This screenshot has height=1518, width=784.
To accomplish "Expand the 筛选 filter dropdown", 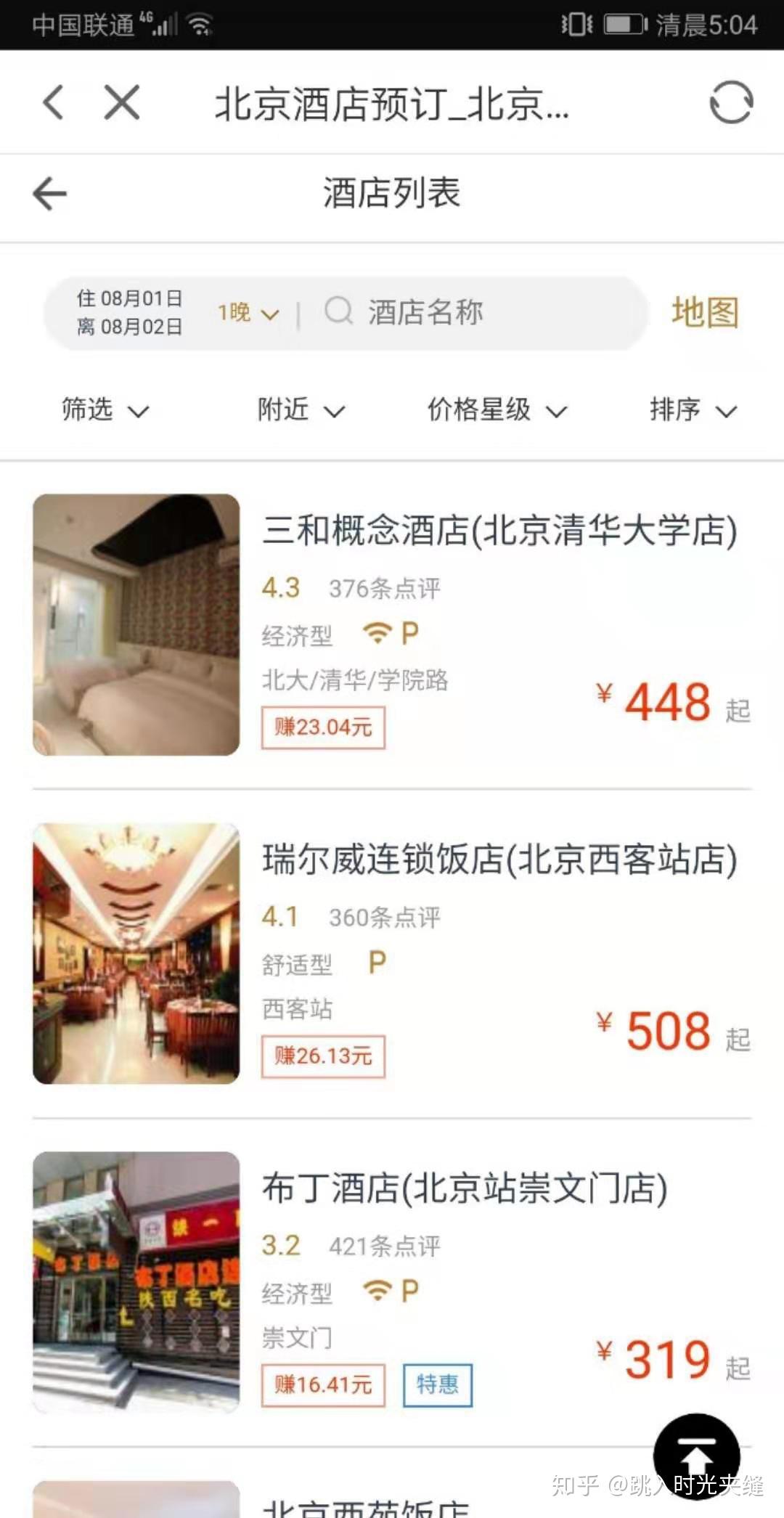I will (x=105, y=410).
